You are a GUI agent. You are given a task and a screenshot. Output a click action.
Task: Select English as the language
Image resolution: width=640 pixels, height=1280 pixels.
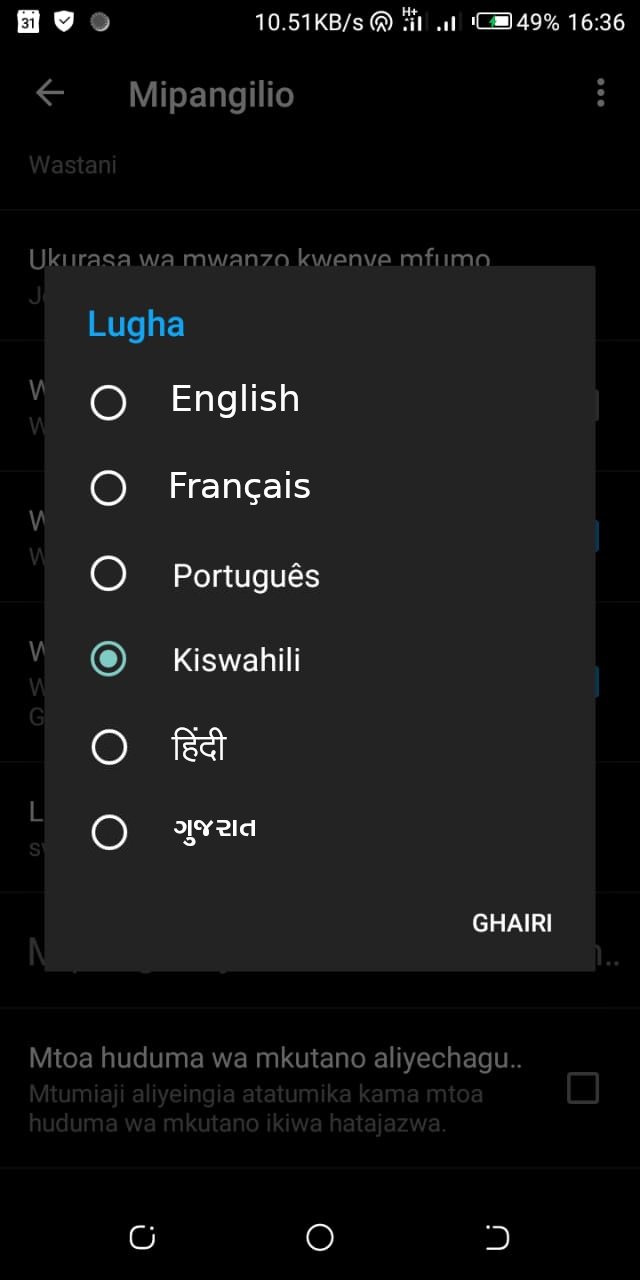pyautogui.click(x=320, y=401)
